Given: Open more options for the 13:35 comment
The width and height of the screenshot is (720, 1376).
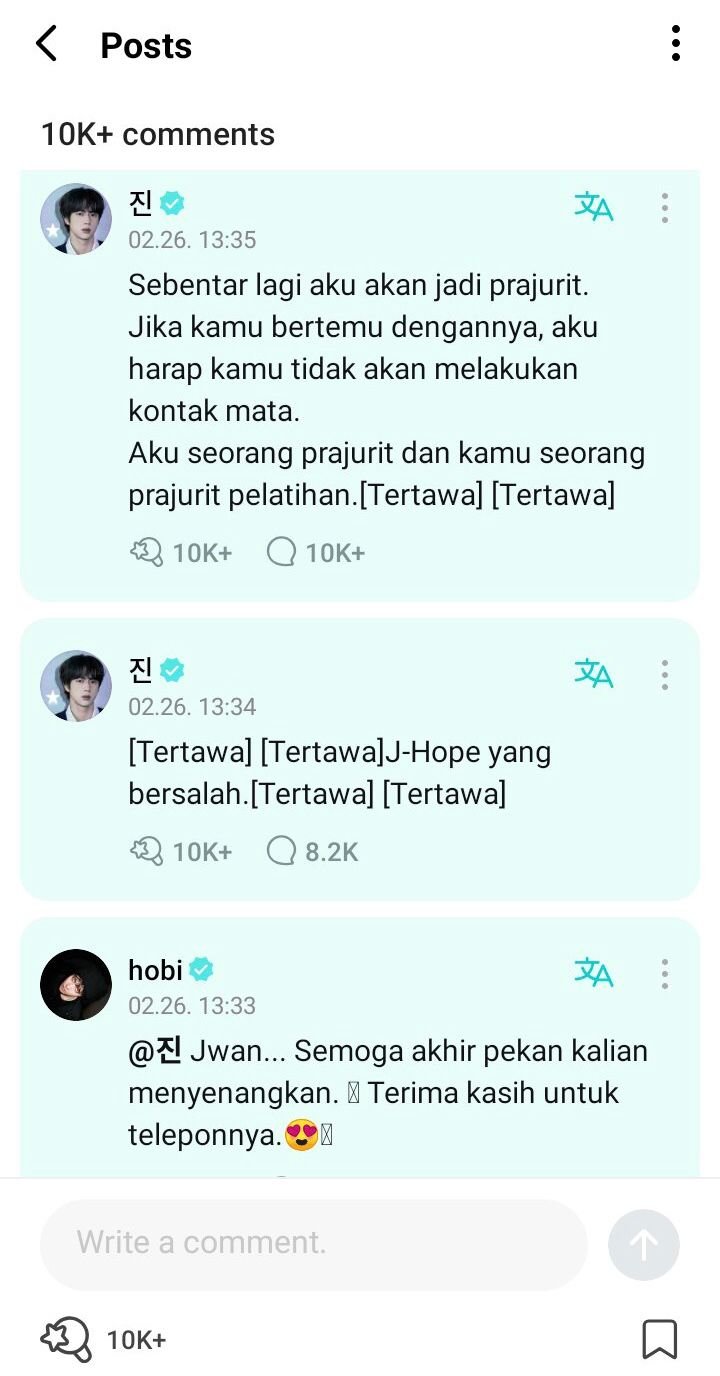Looking at the screenshot, I should coord(664,208).
